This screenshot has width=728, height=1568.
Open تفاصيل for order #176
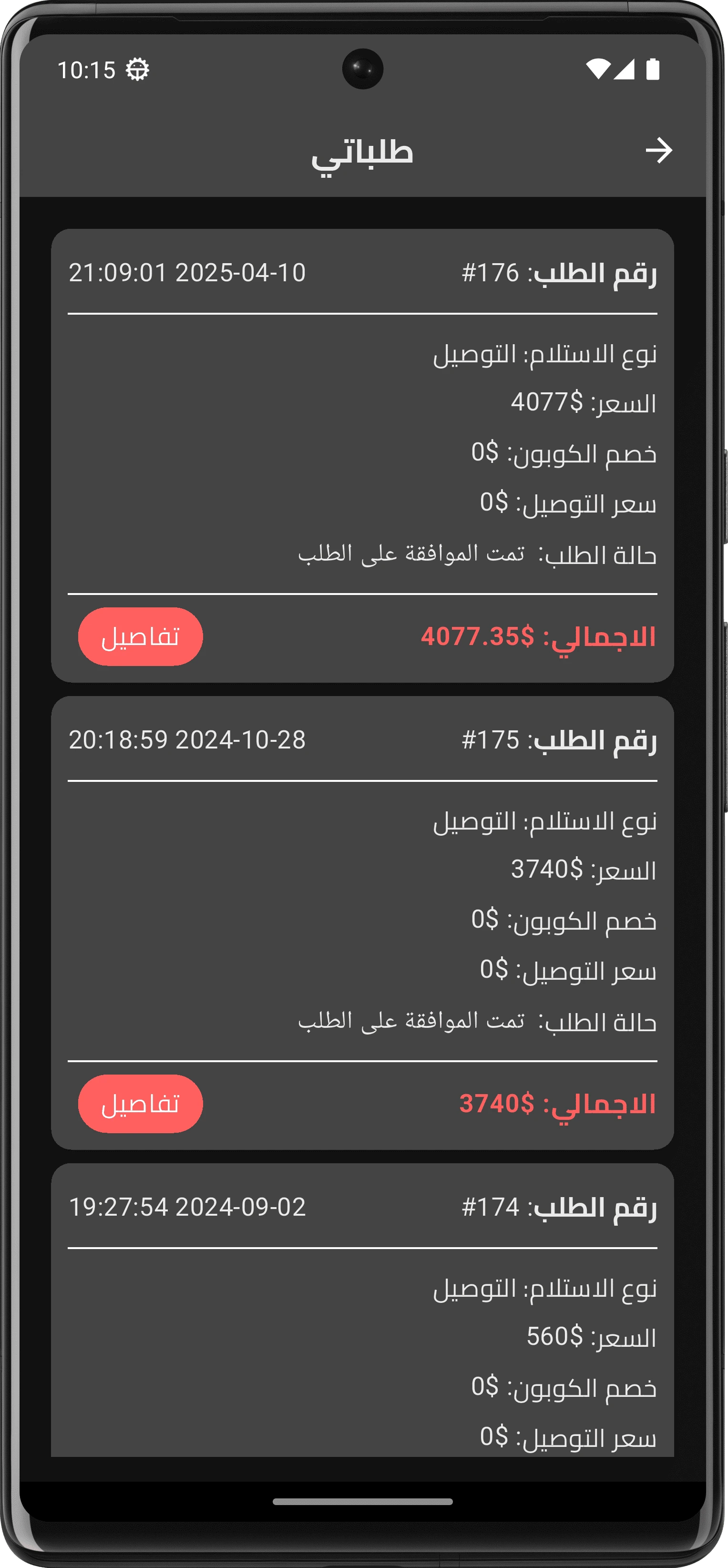click(x=141, y=637)
